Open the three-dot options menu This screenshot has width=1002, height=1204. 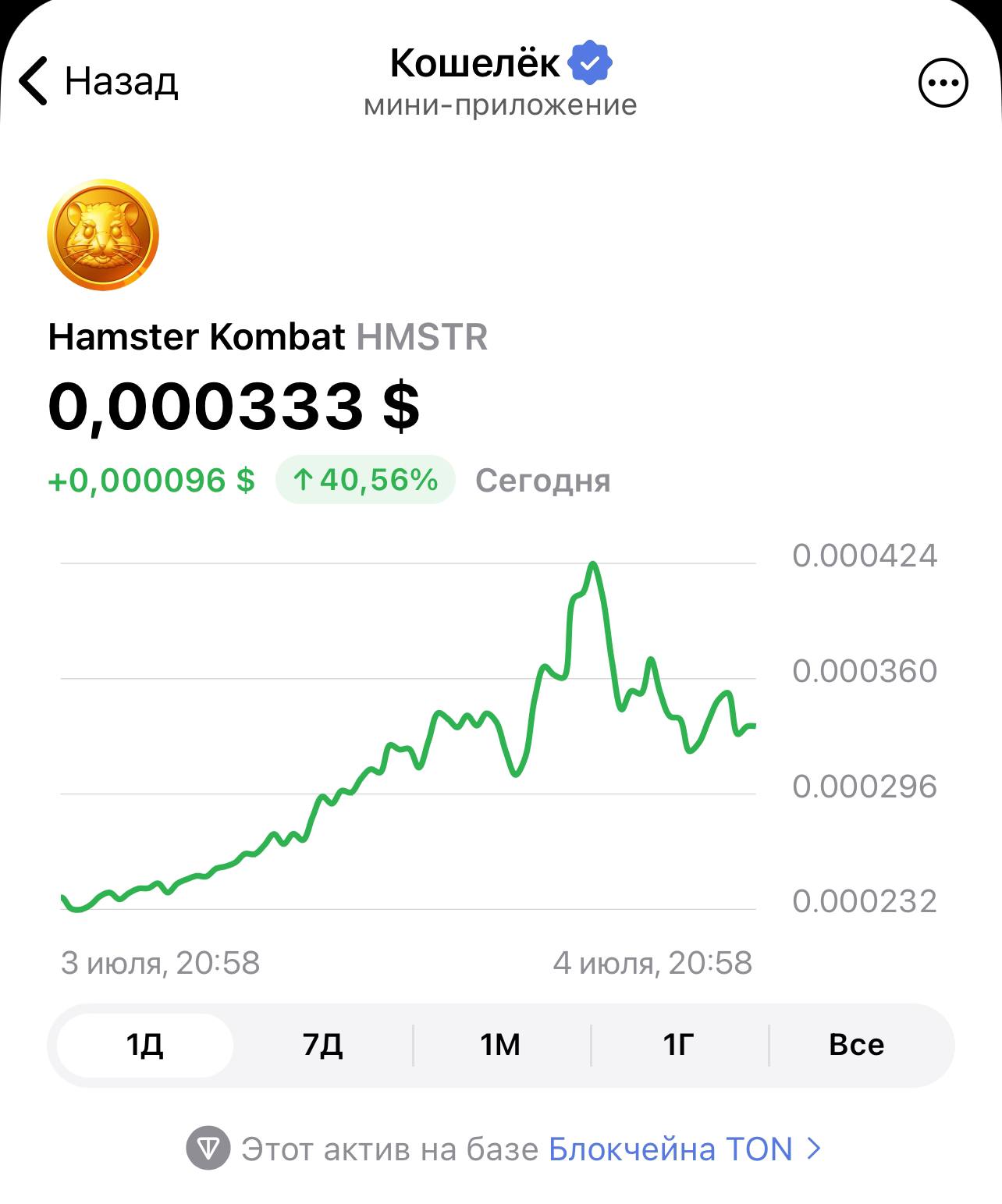943,82
